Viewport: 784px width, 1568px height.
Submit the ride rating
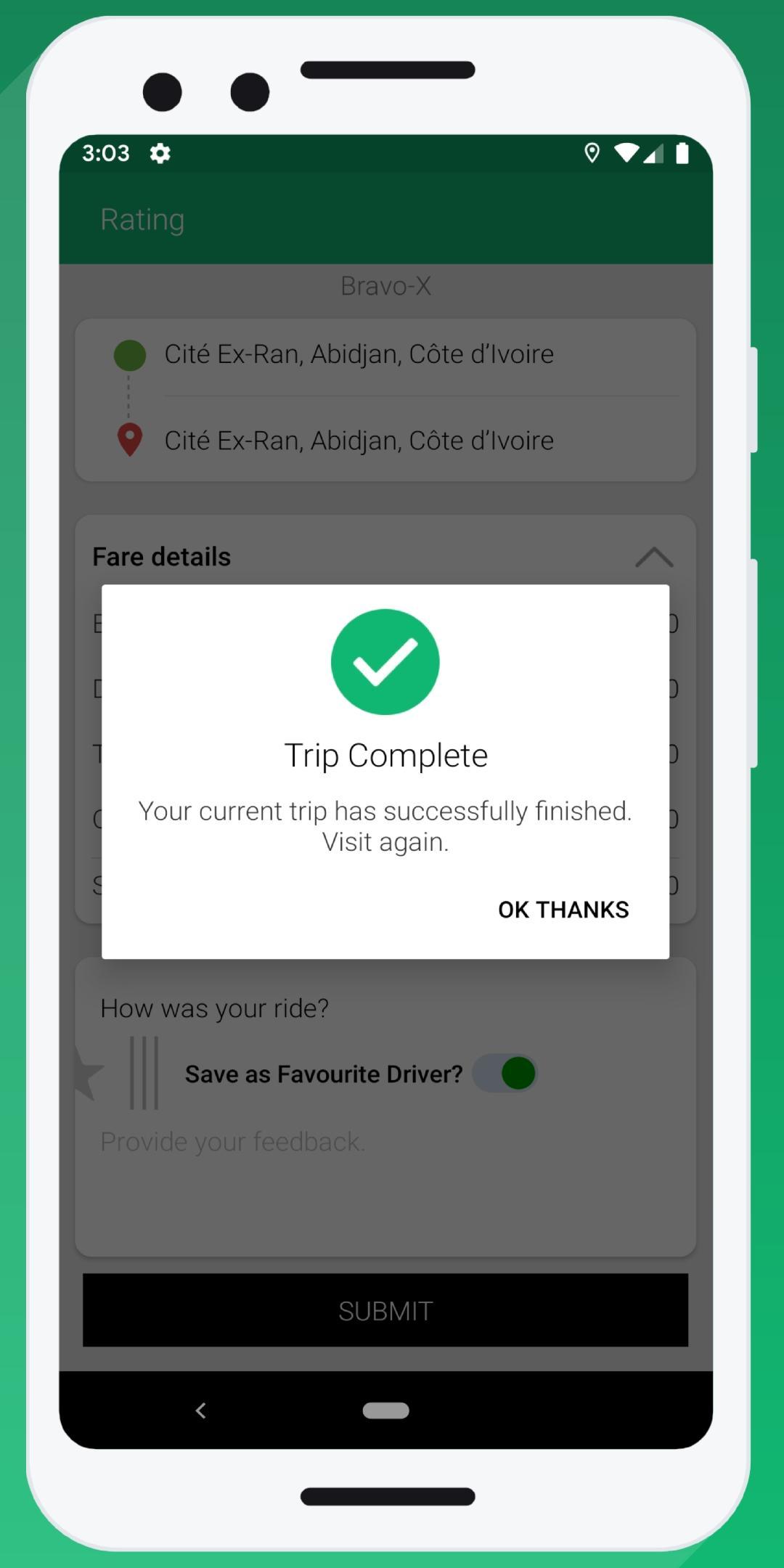click(385, 1310)
